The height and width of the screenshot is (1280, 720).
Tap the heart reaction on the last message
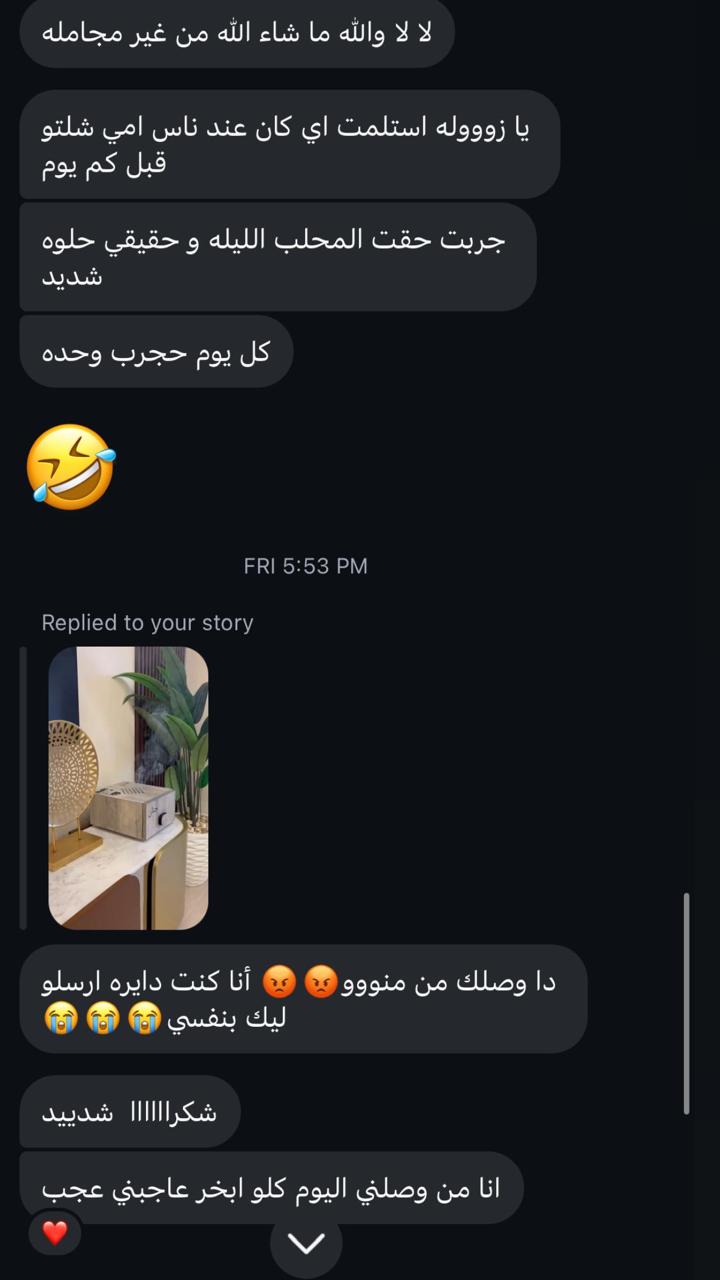(55, 1233)
